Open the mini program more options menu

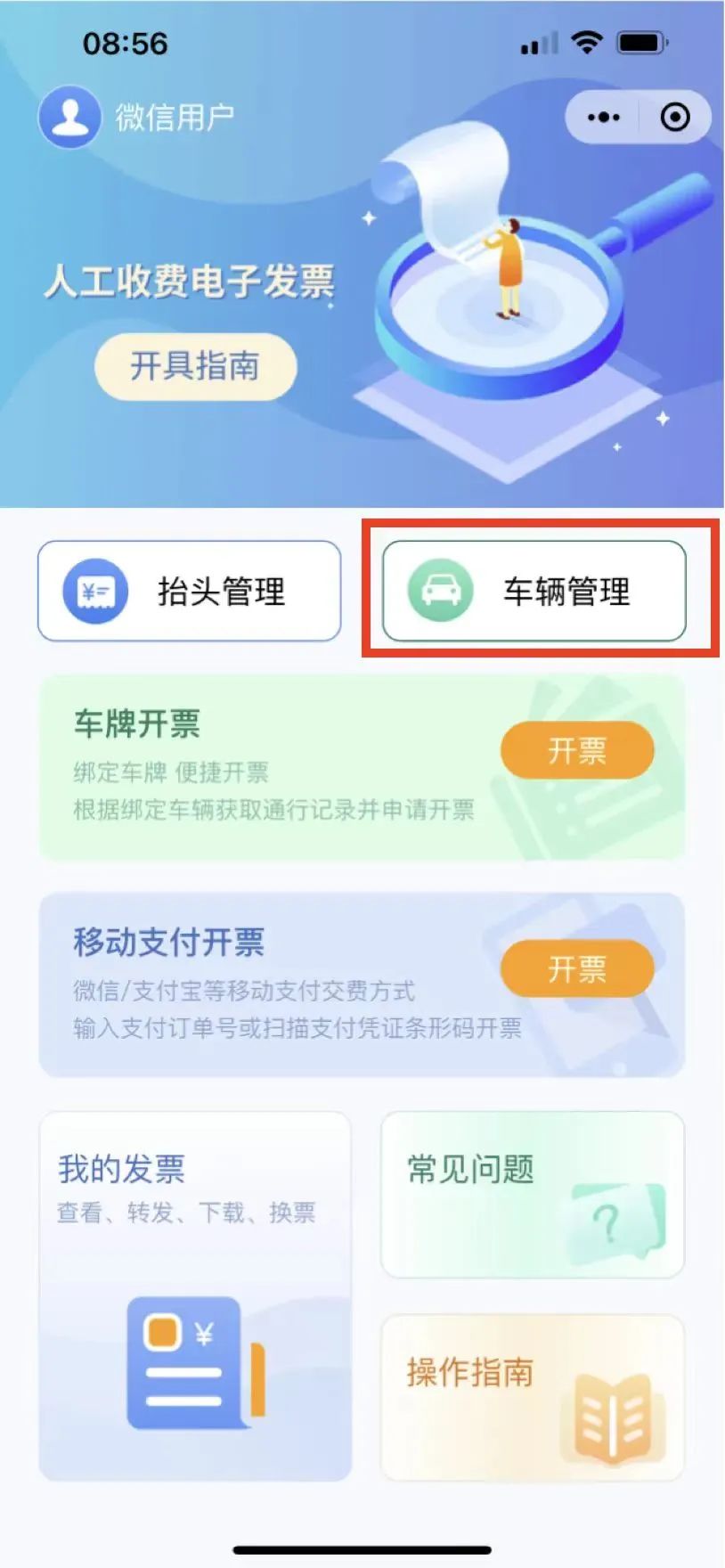tap(603, 117)
